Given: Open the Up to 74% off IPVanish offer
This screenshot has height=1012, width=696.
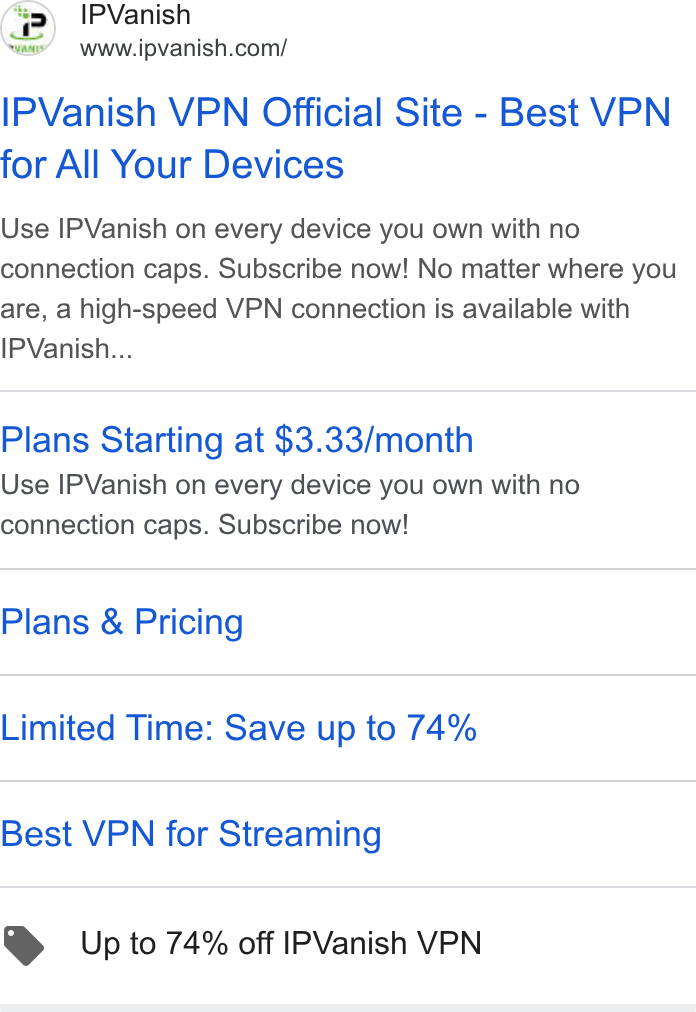Looking at the screenshot, I should pos(281,944).
